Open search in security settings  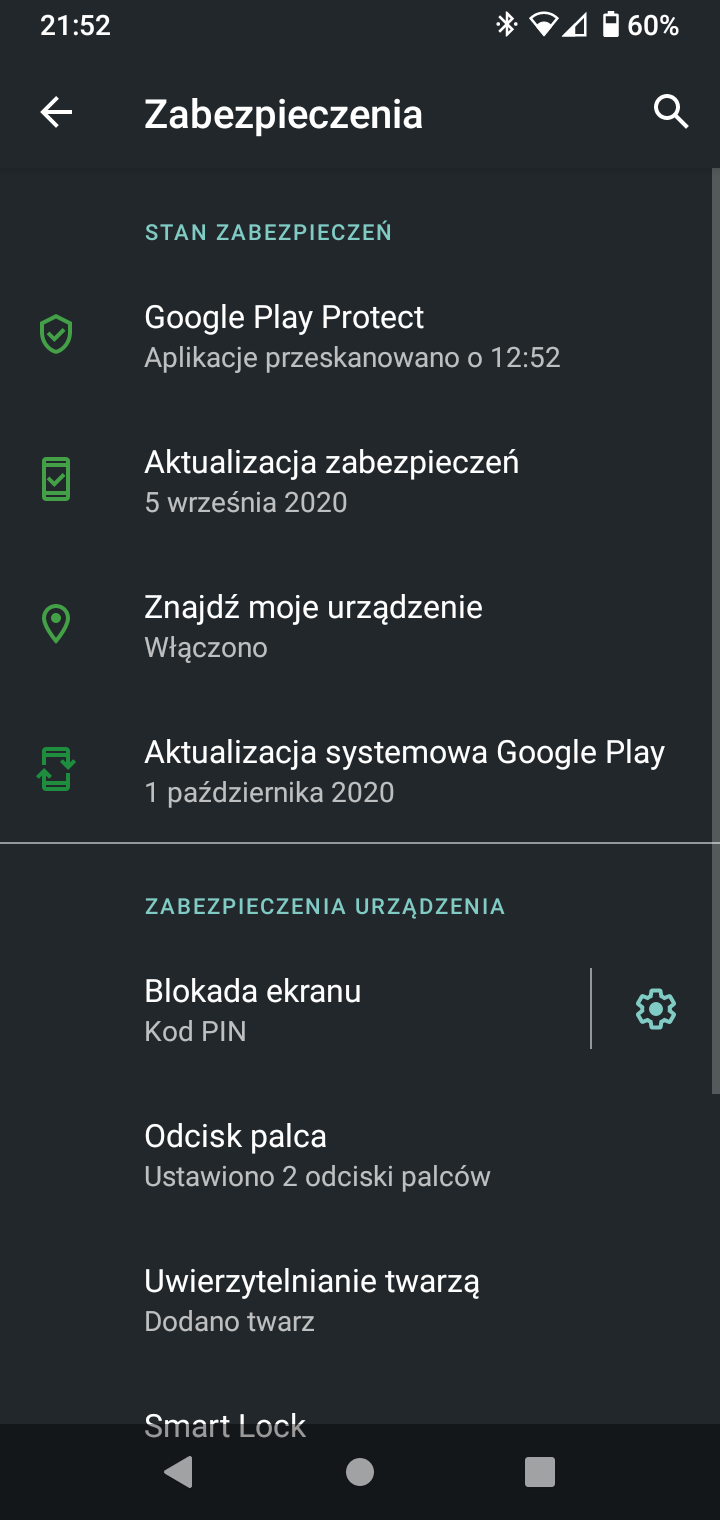point(671,112)
